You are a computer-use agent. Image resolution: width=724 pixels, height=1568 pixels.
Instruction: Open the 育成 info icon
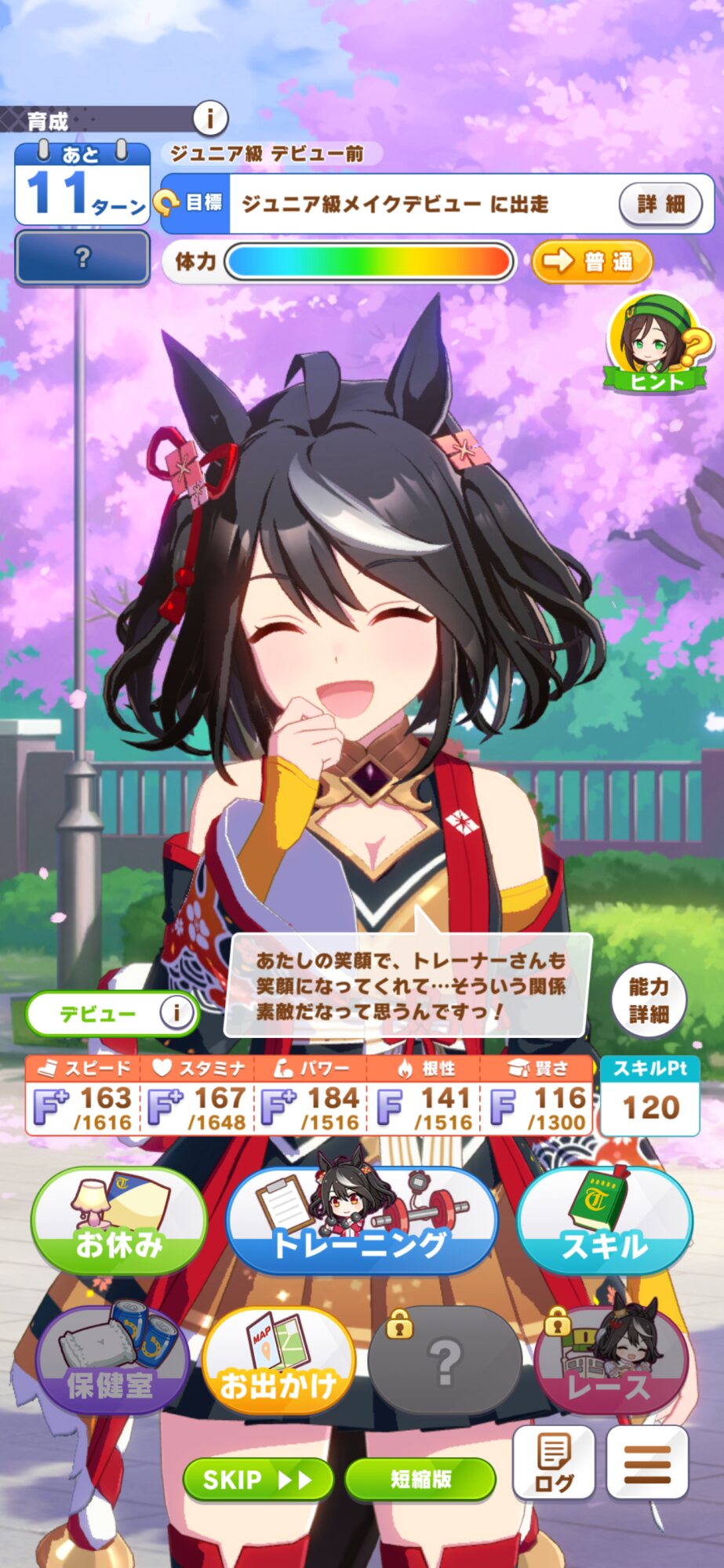(x=209, y=119)
